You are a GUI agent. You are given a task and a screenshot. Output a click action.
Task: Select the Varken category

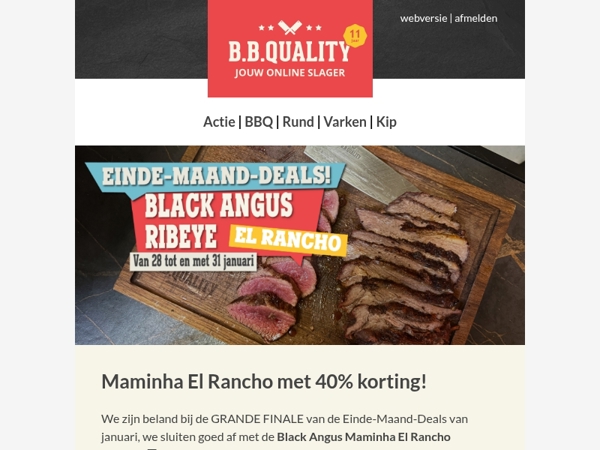(343, 122)
